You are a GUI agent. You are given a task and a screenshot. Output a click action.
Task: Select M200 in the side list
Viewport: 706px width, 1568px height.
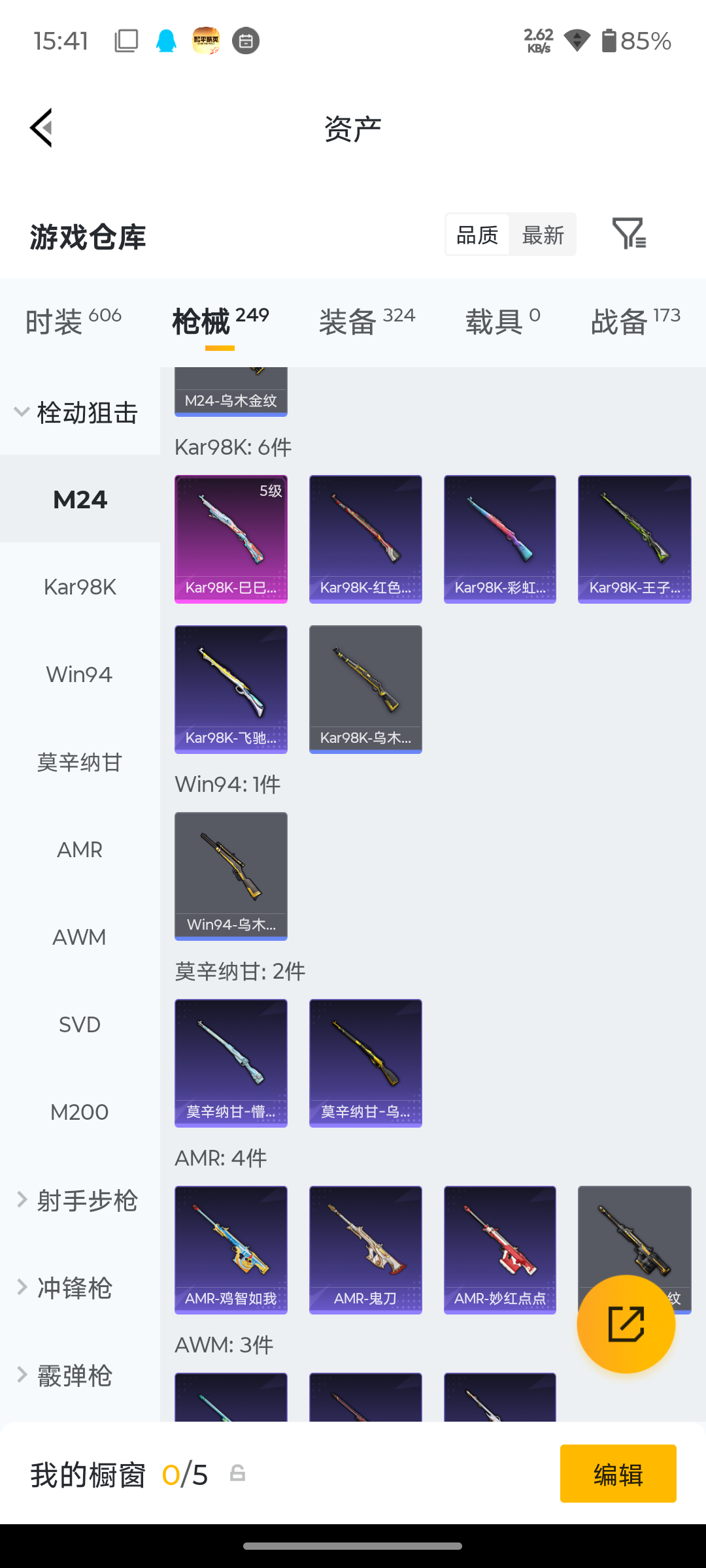(80, 1112)
